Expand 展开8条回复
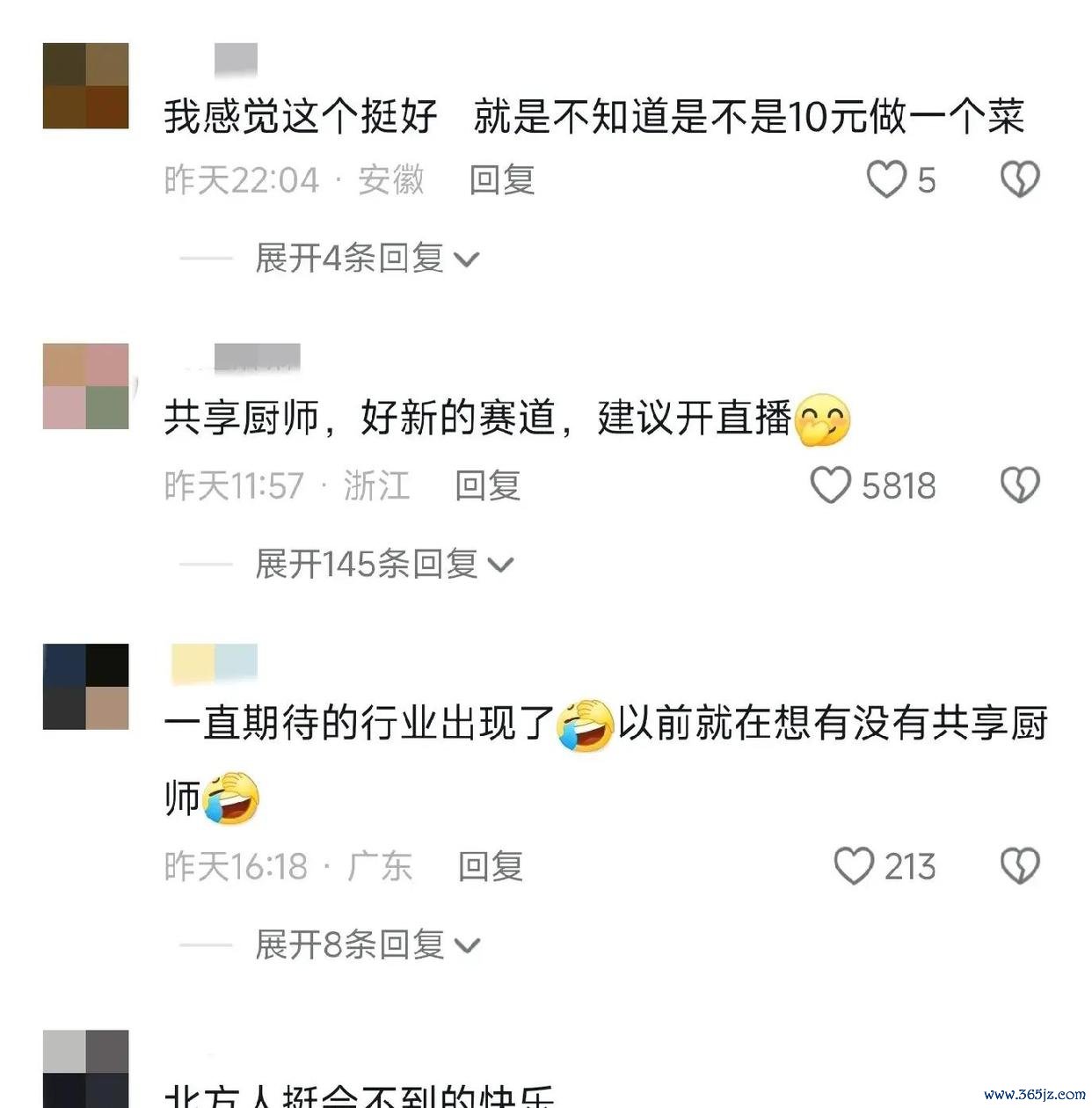This screenshot has width=1092, height=1108. pos(367,945)
